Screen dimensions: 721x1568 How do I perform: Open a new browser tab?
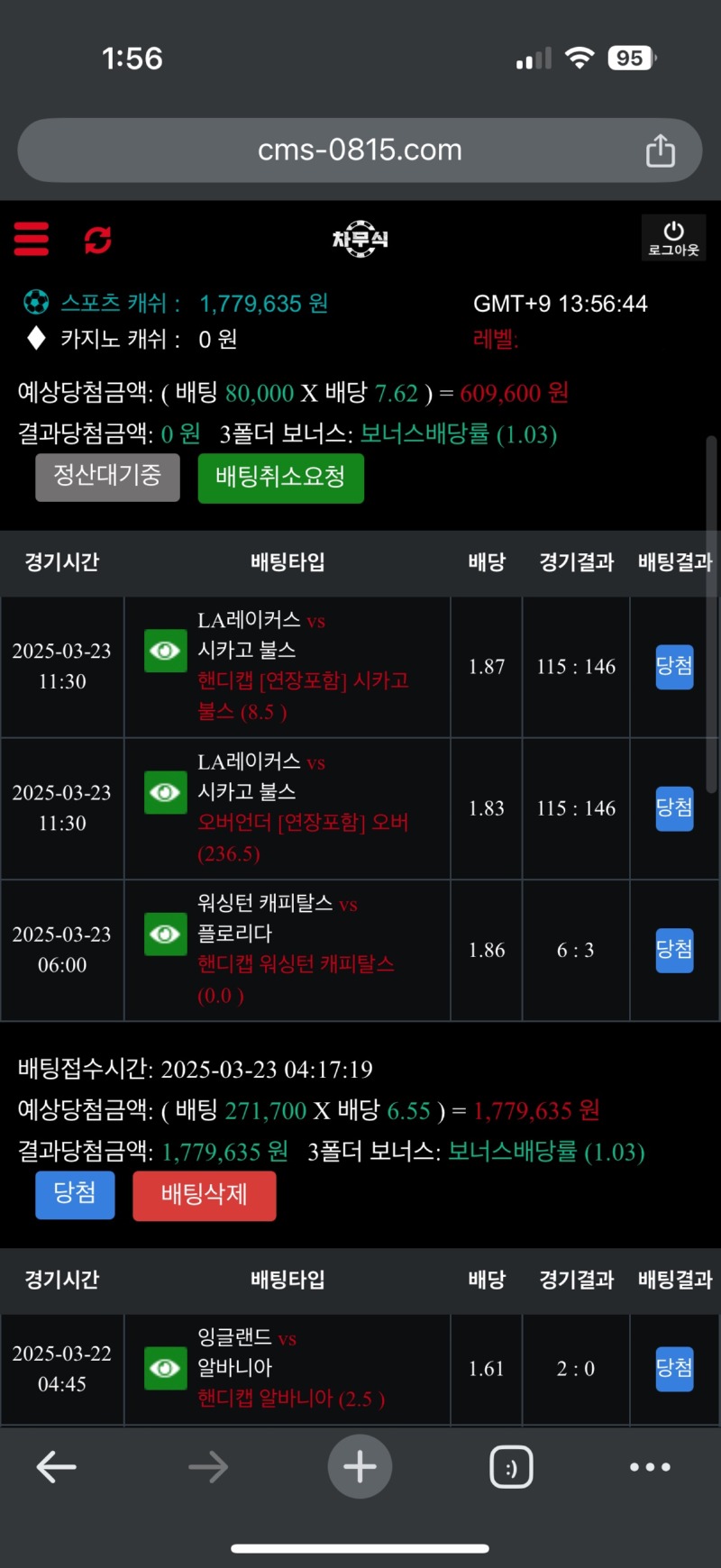point(360,1467)
